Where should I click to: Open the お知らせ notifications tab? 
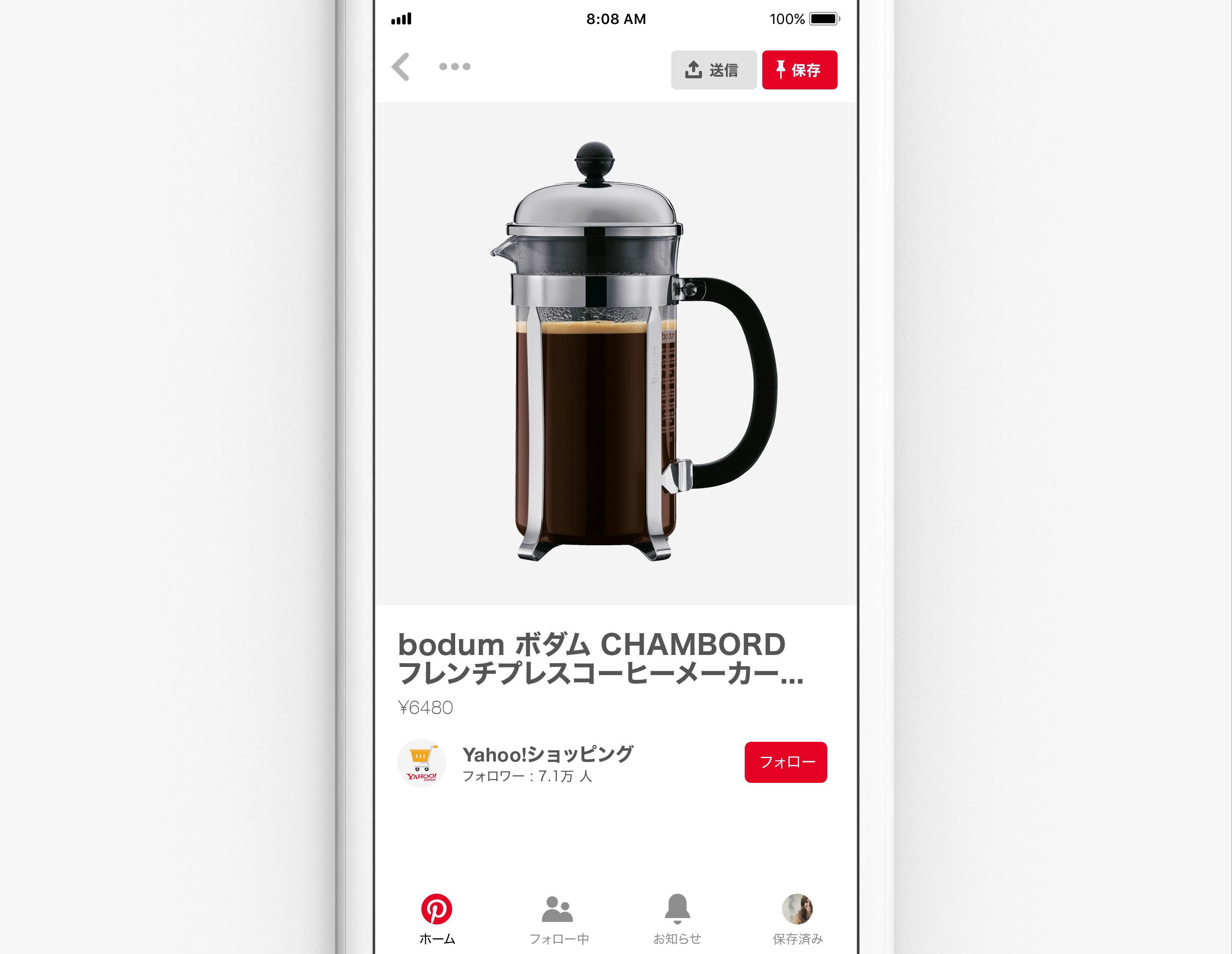pos(677,918)
